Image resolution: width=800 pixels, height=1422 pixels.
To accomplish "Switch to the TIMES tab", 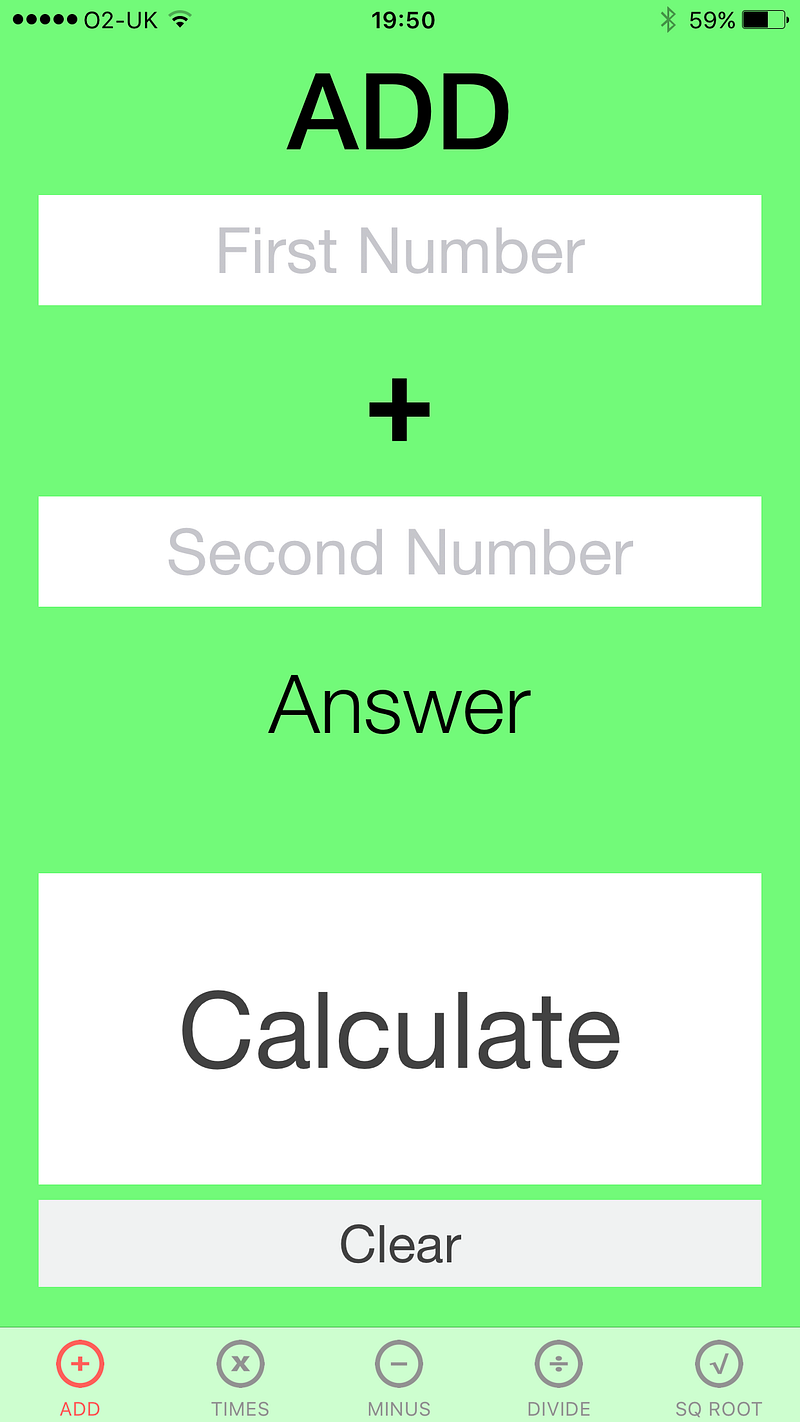I will point(240,1375).
